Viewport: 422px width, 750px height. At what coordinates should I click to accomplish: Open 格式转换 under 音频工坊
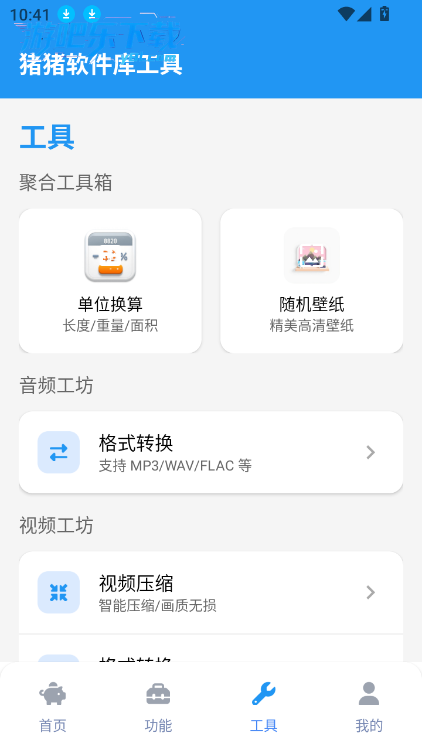(x=211, y=452)
